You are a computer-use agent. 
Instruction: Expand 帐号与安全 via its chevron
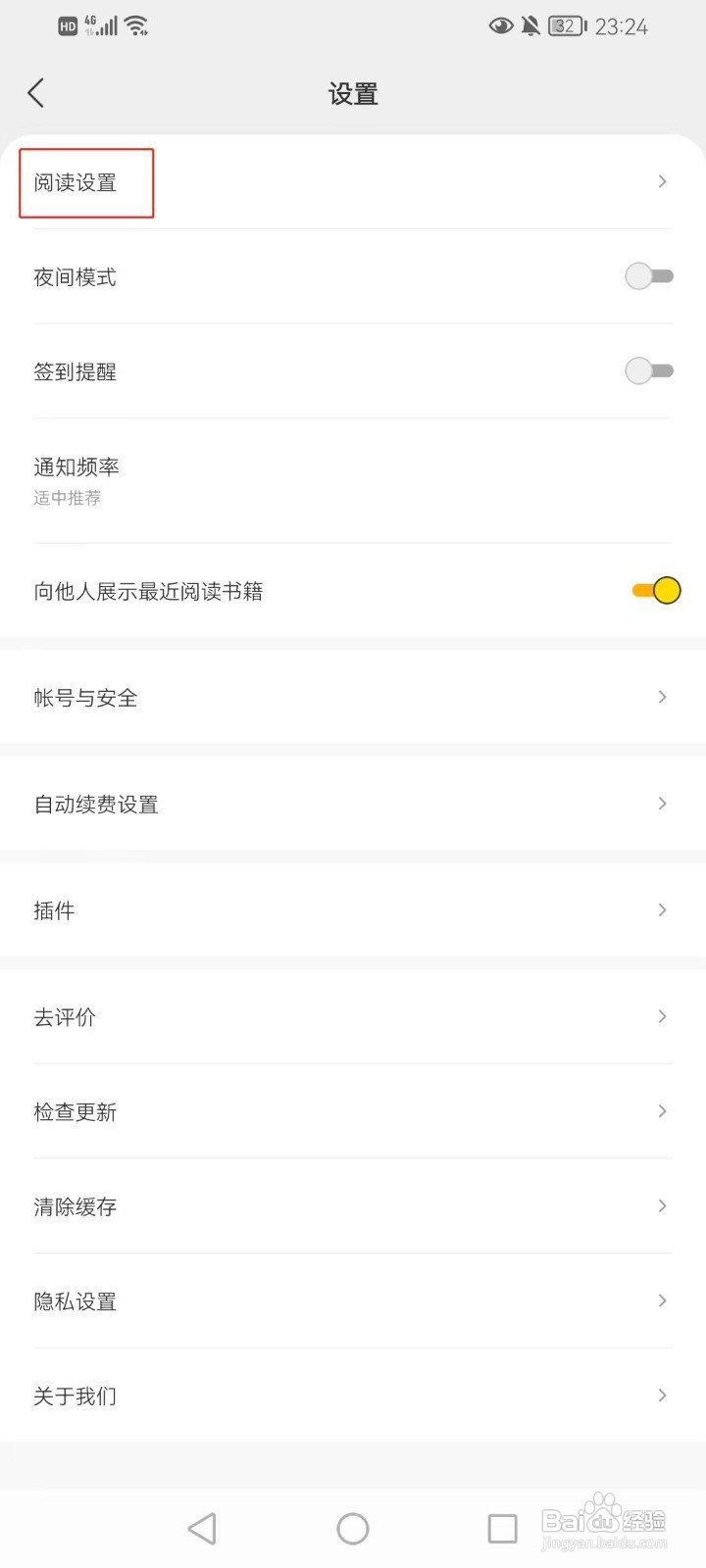point(662,697)
